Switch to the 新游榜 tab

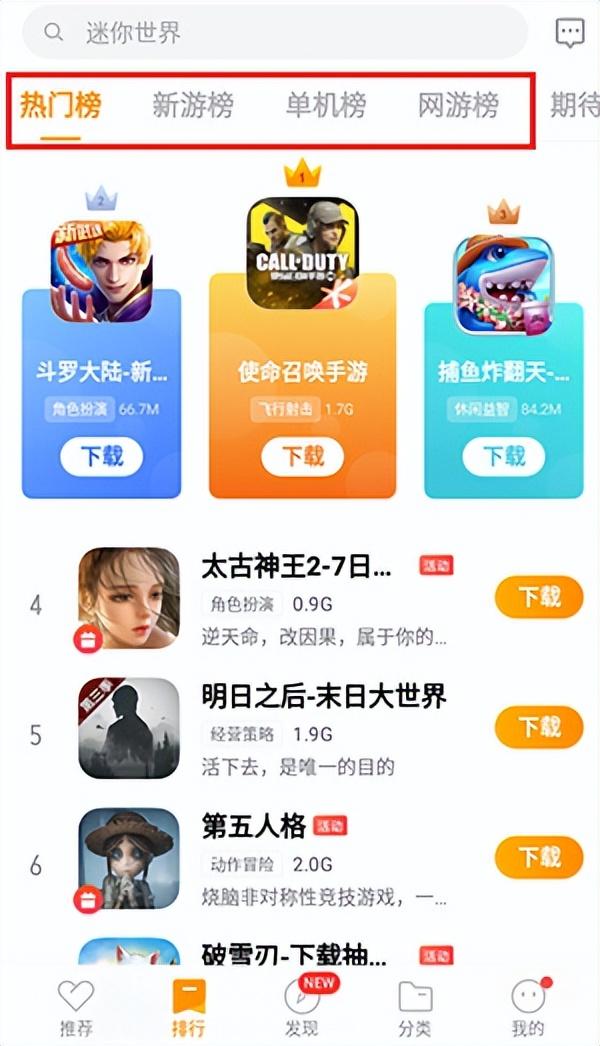(193, 105)
